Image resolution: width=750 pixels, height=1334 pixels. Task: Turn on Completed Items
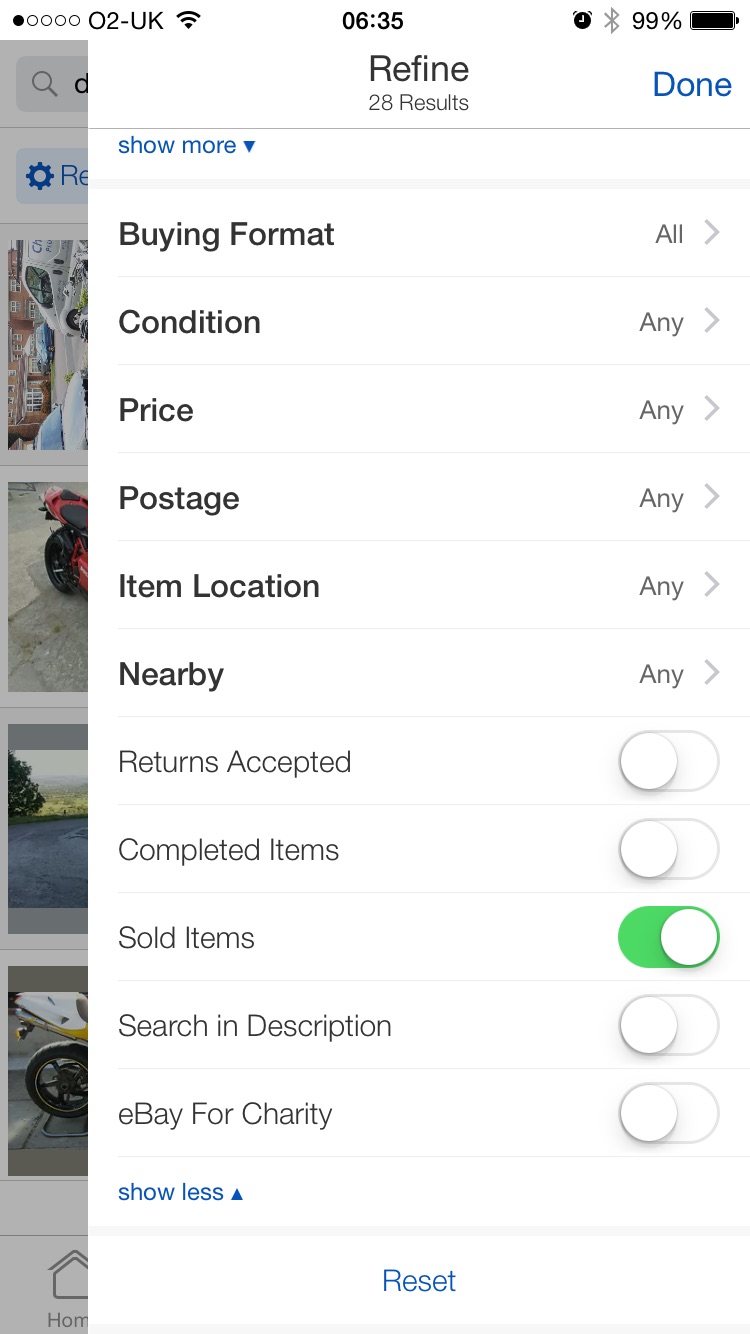669,850
